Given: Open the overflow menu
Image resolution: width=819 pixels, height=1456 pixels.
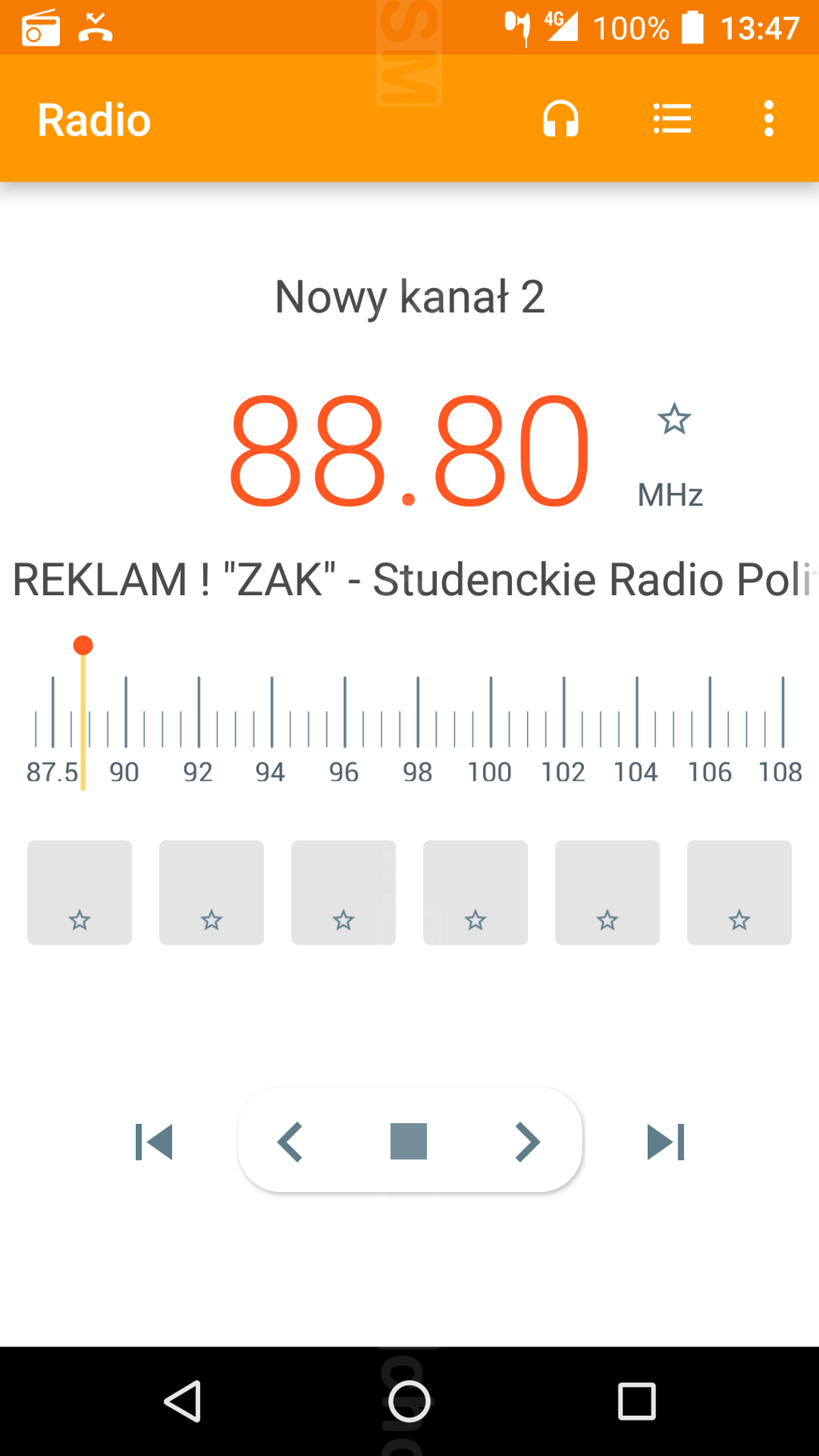Looking at the screenshot, I should pos(769,119).
